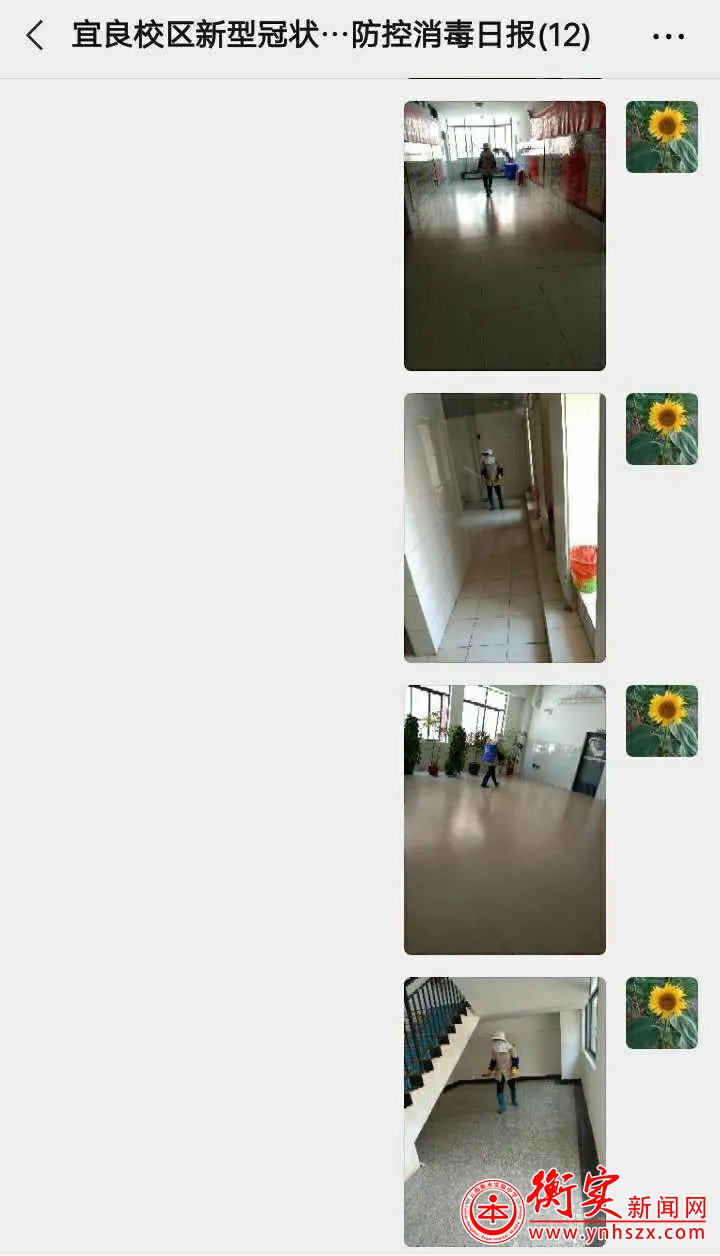
Task: Open sender profile beside the potted plants photo
Action: [x=662, y=721]
